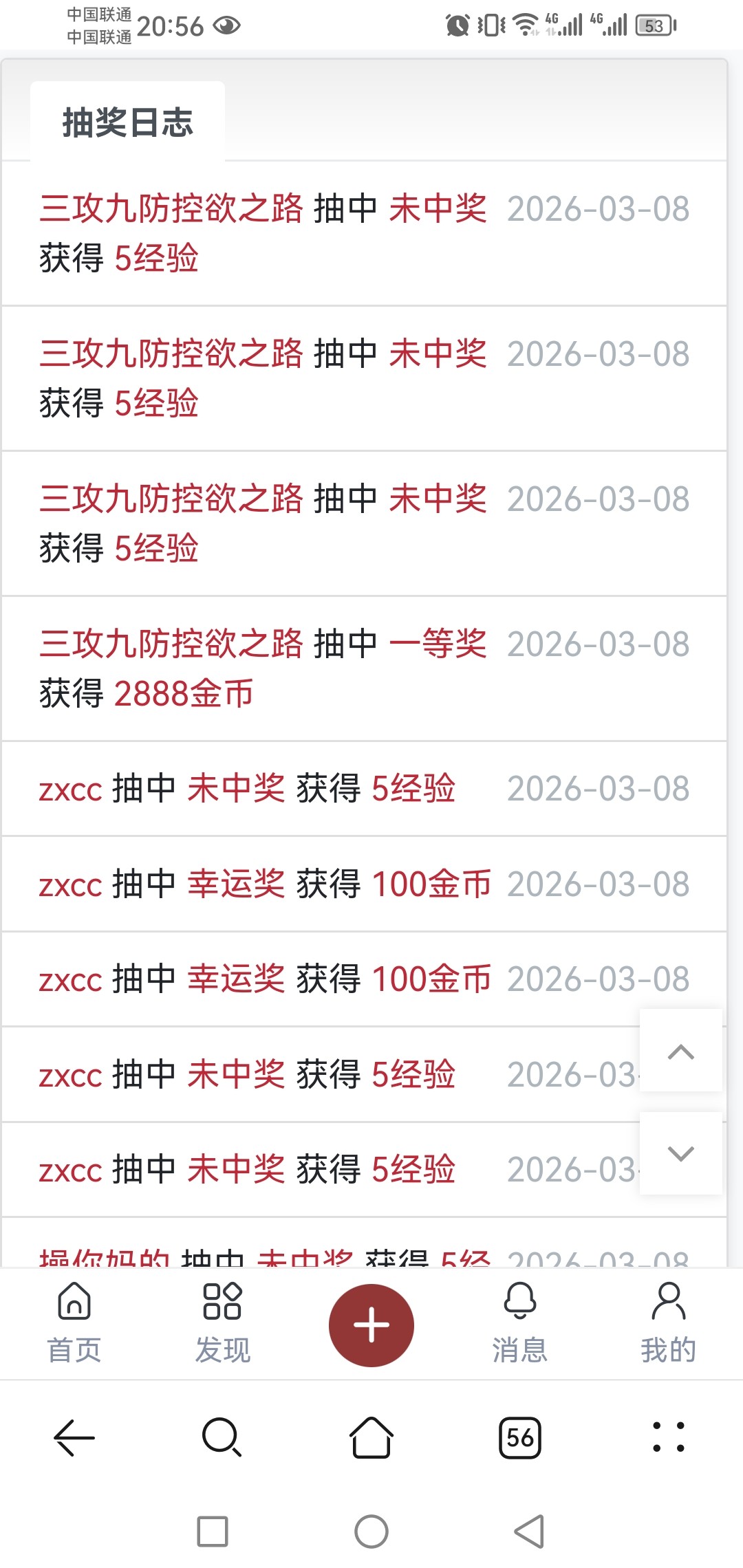Show recent apps with the square button
743x1568 pixels.
pyautogui.click(x=213, y=1532)
